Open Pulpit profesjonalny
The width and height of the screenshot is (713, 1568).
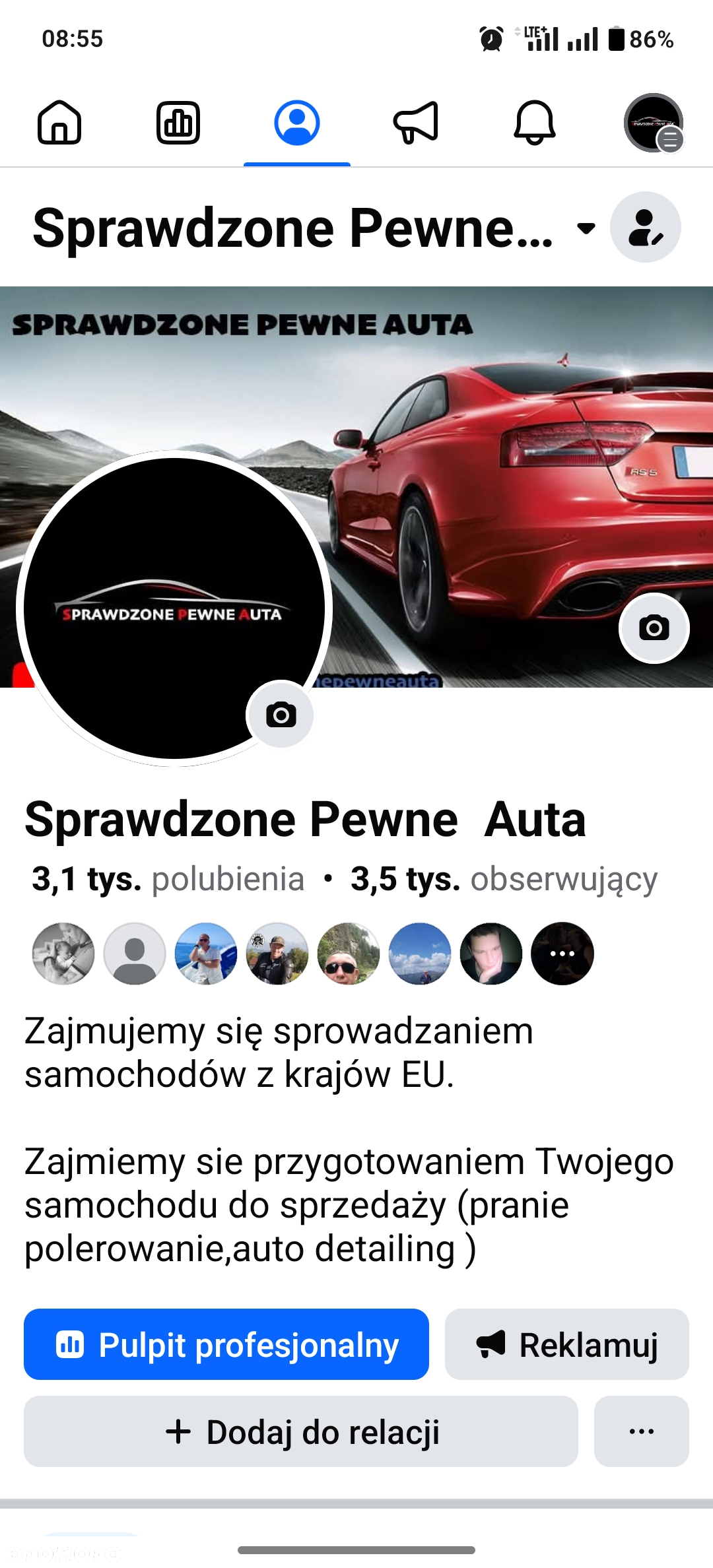226,1344
